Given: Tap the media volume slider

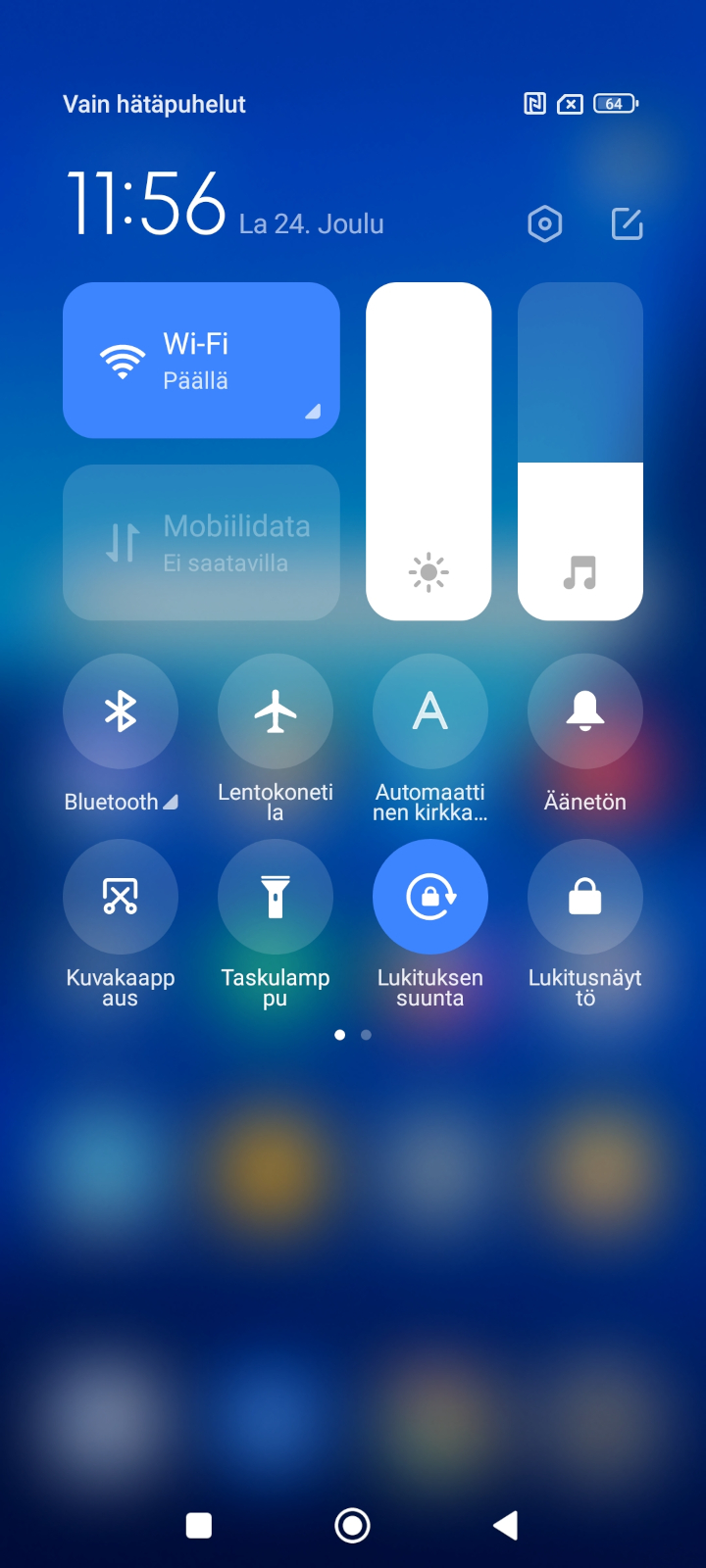Looking at the screenshot, I should [x=580, y=452].
